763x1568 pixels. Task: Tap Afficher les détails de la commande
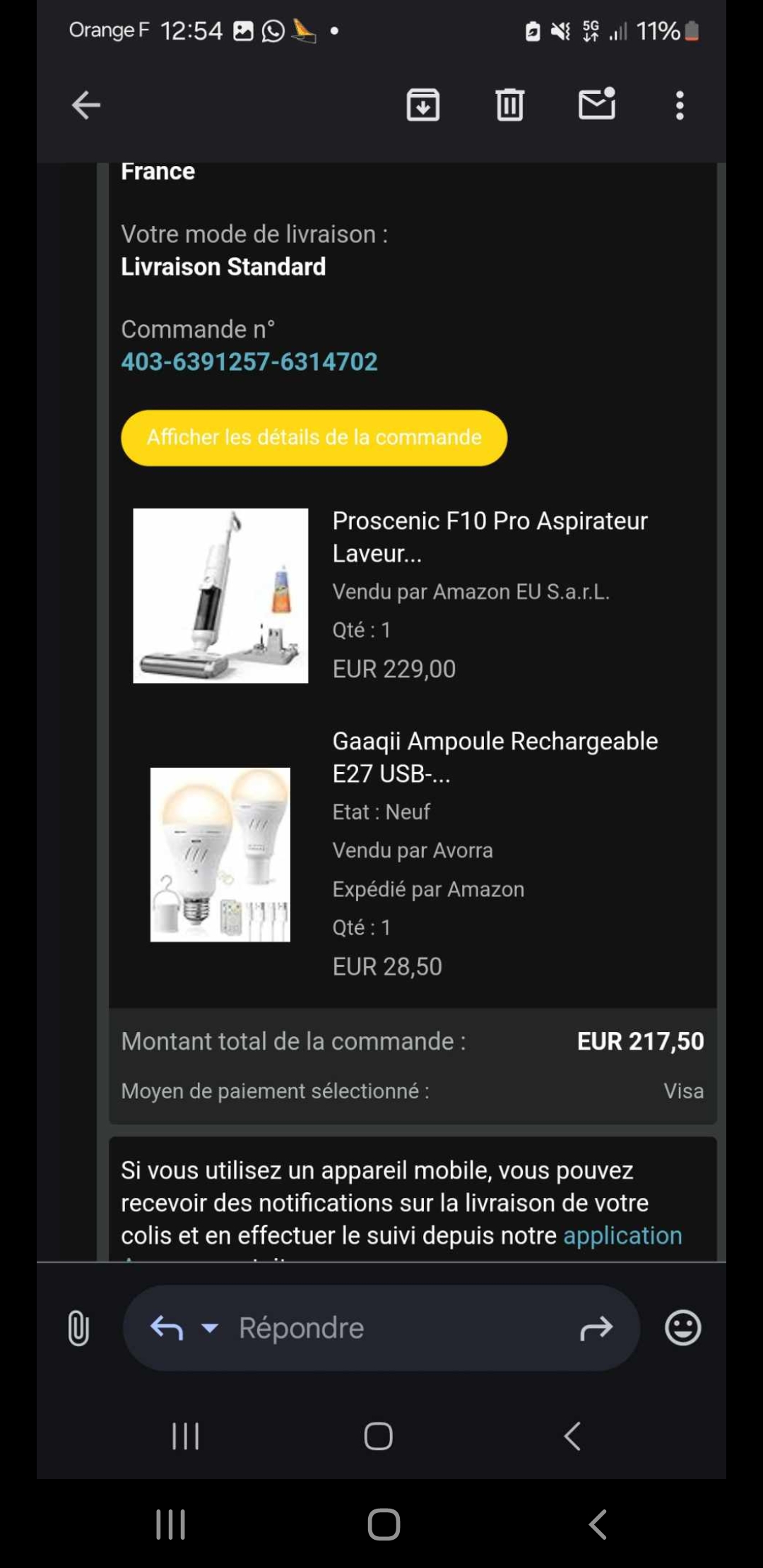point(314,437)
